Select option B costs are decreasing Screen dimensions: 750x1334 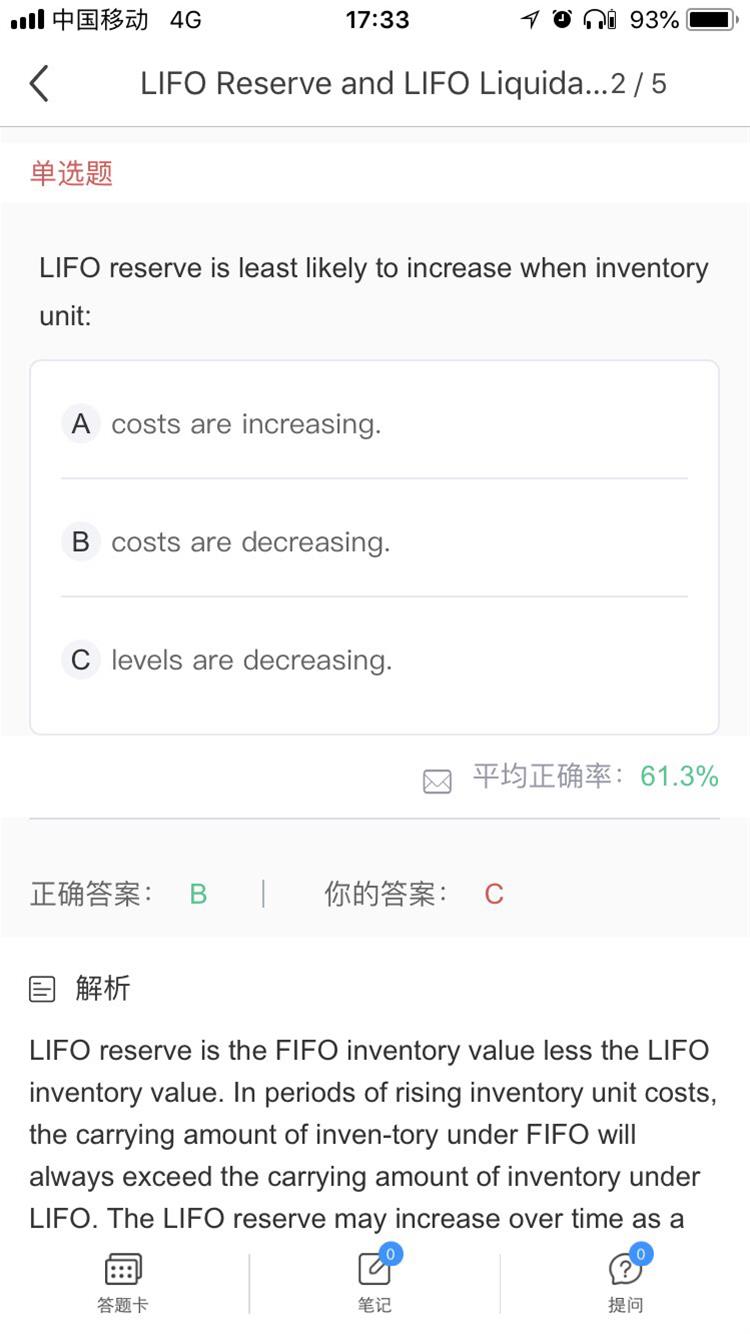[374, 542]
